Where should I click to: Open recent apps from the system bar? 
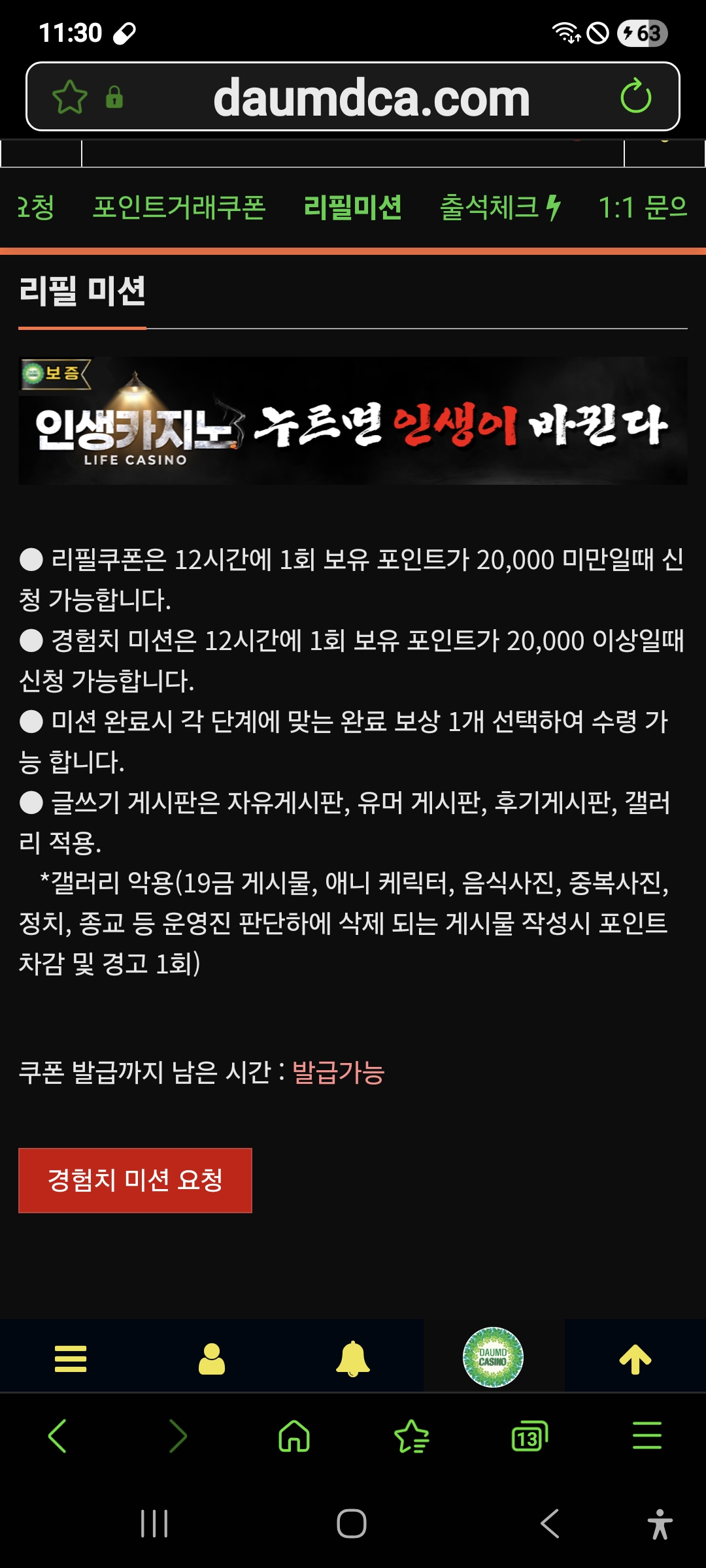coord(154,1524)
